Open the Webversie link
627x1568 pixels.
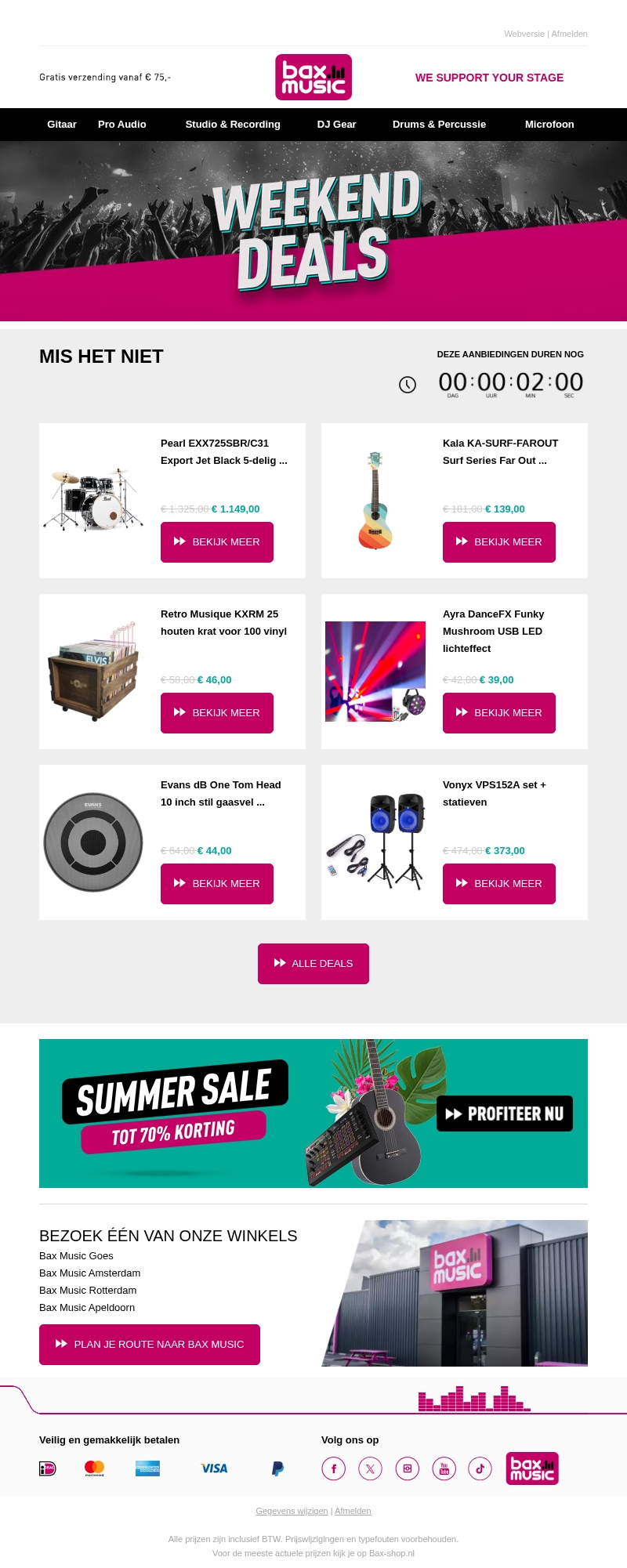524,34
